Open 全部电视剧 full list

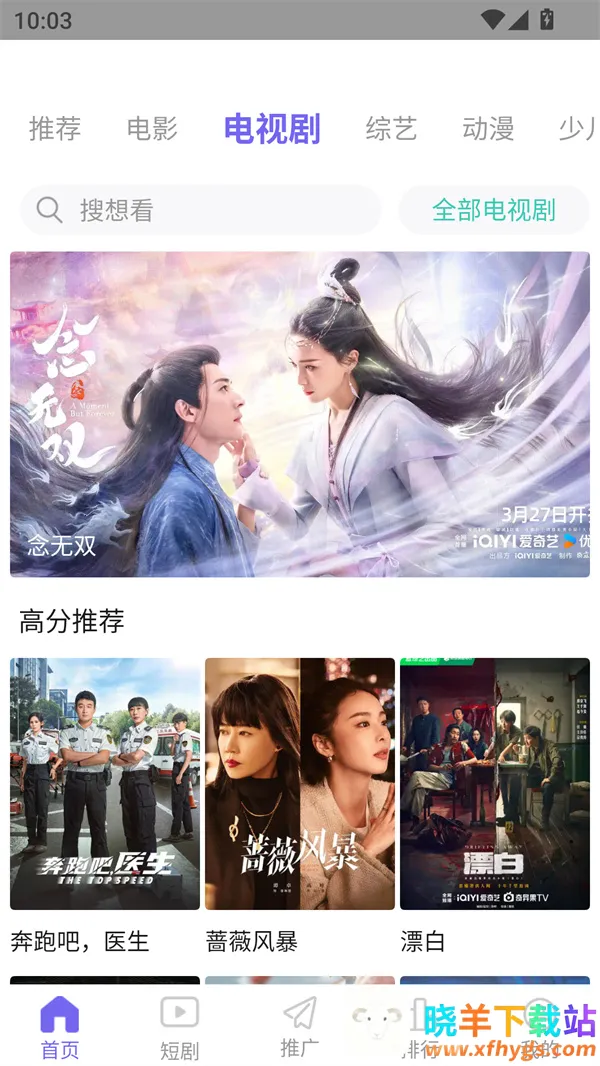(x=494, y=210)
